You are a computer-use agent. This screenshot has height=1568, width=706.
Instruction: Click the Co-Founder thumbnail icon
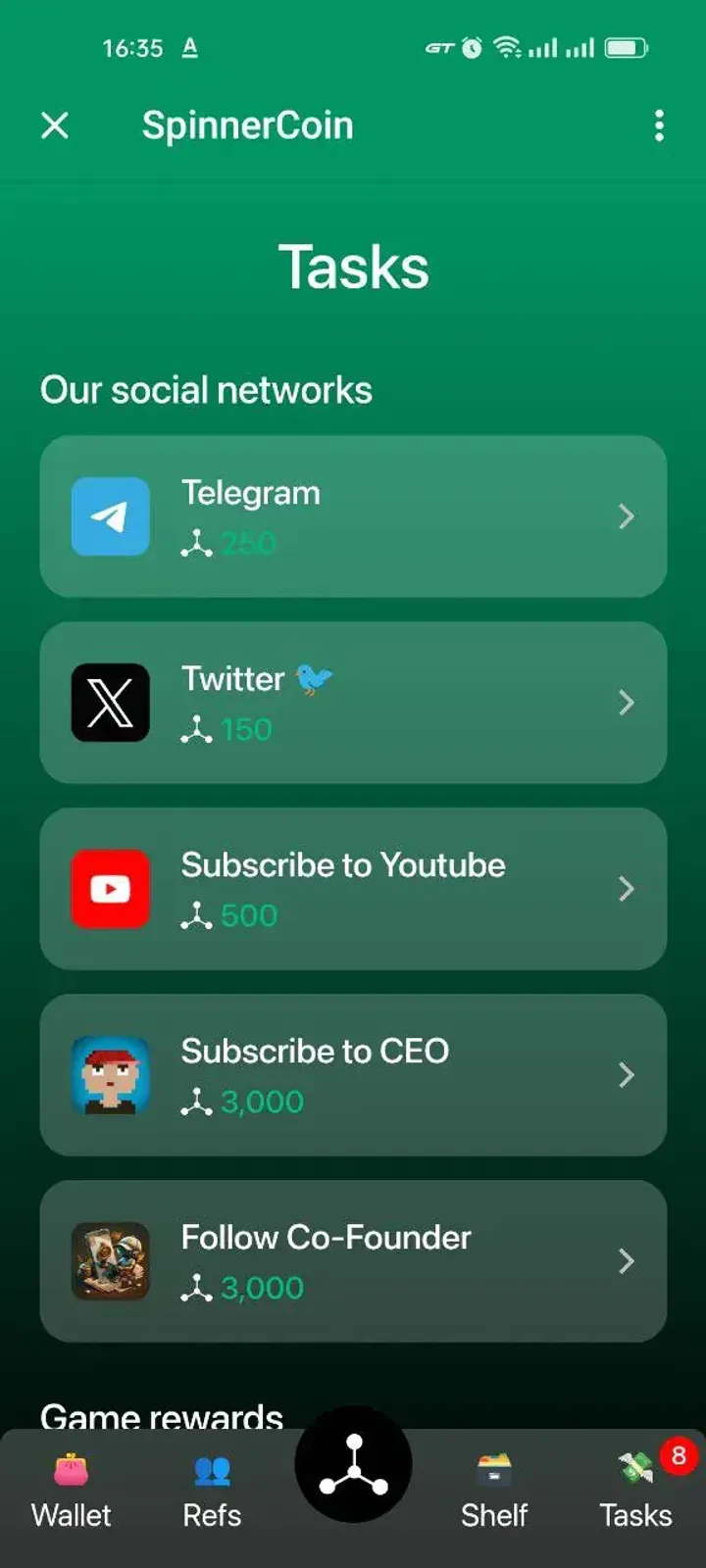tap(110, 1261)
